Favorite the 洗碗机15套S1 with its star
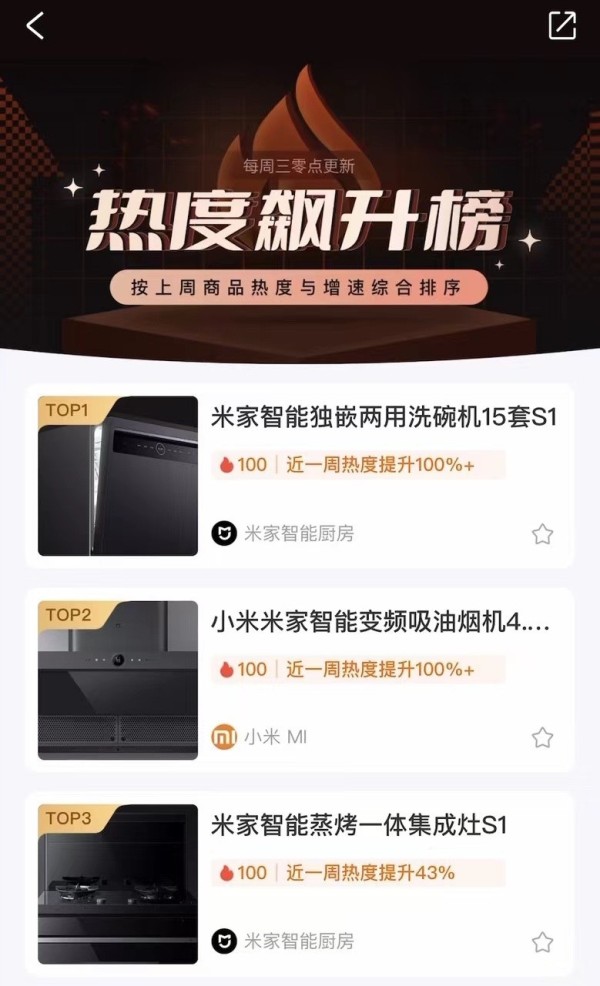600x986 pixels. click(x=542, y=534)
